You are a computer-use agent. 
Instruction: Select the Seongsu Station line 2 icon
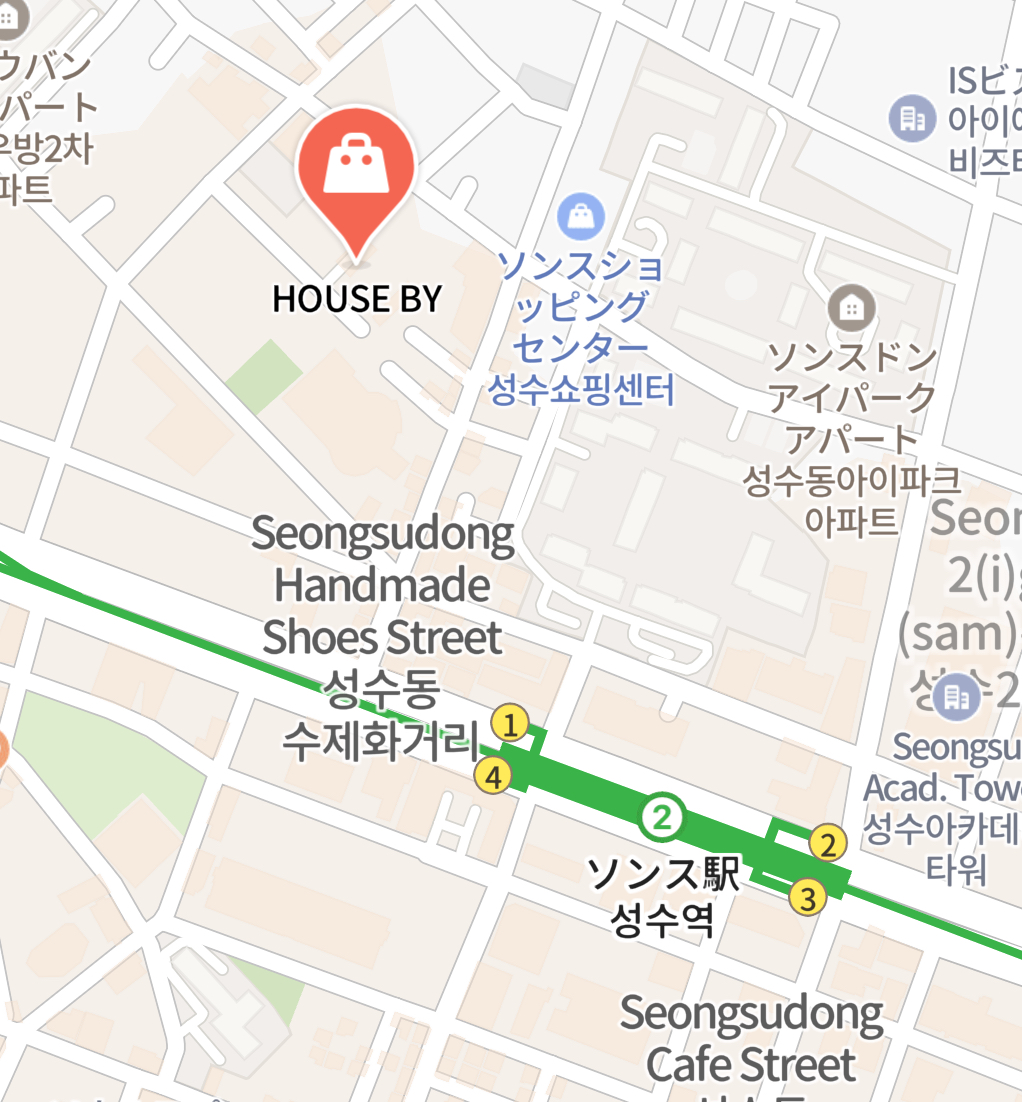click(x=661, y=817)
